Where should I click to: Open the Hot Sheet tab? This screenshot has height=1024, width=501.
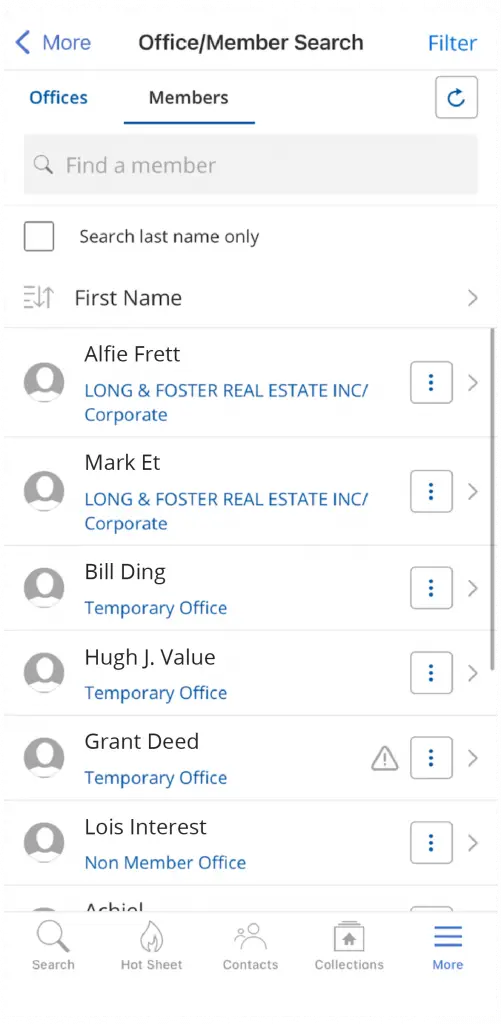(152, 946)
